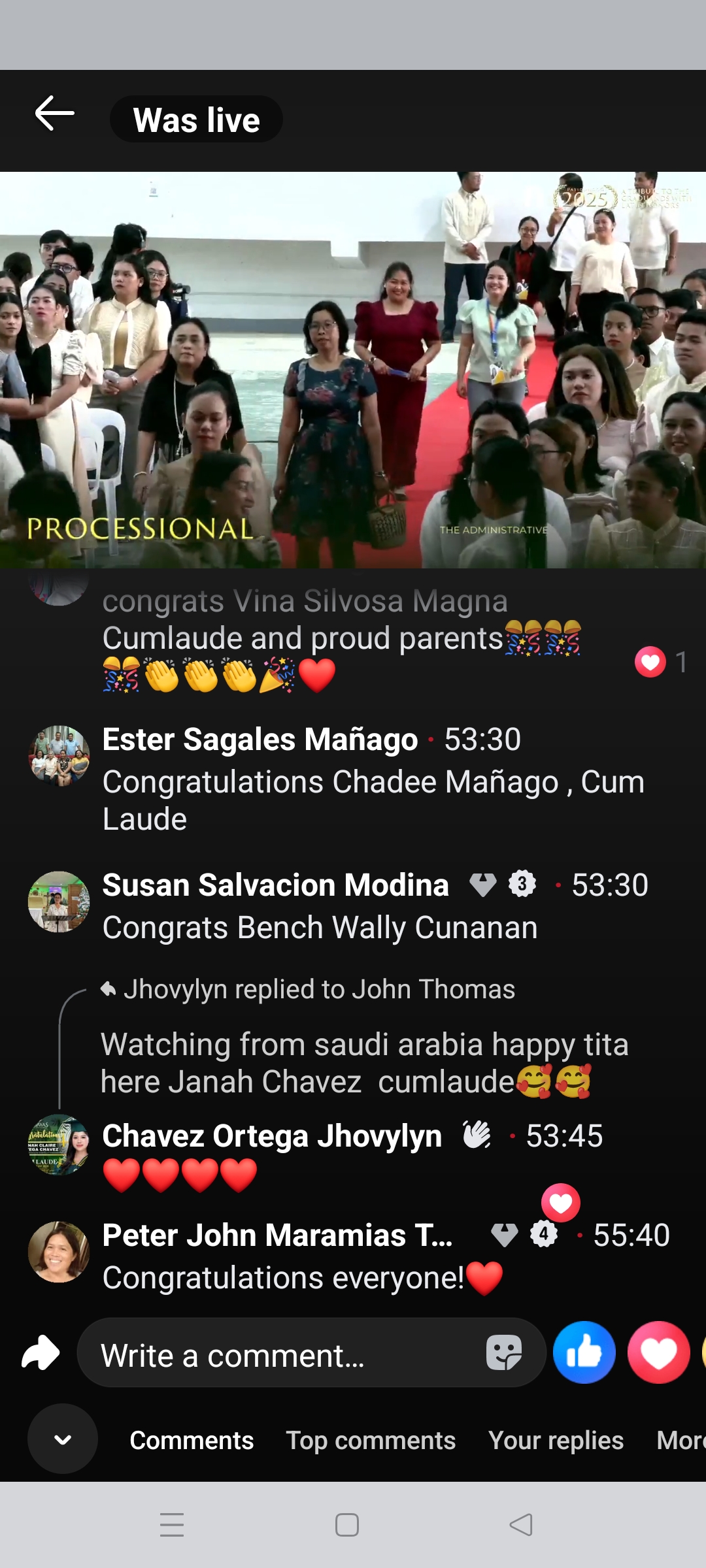The width and height of the screenshot is (706, 1568).
Task: Switch to the Top comments tab
Action: pos(371,1441)
